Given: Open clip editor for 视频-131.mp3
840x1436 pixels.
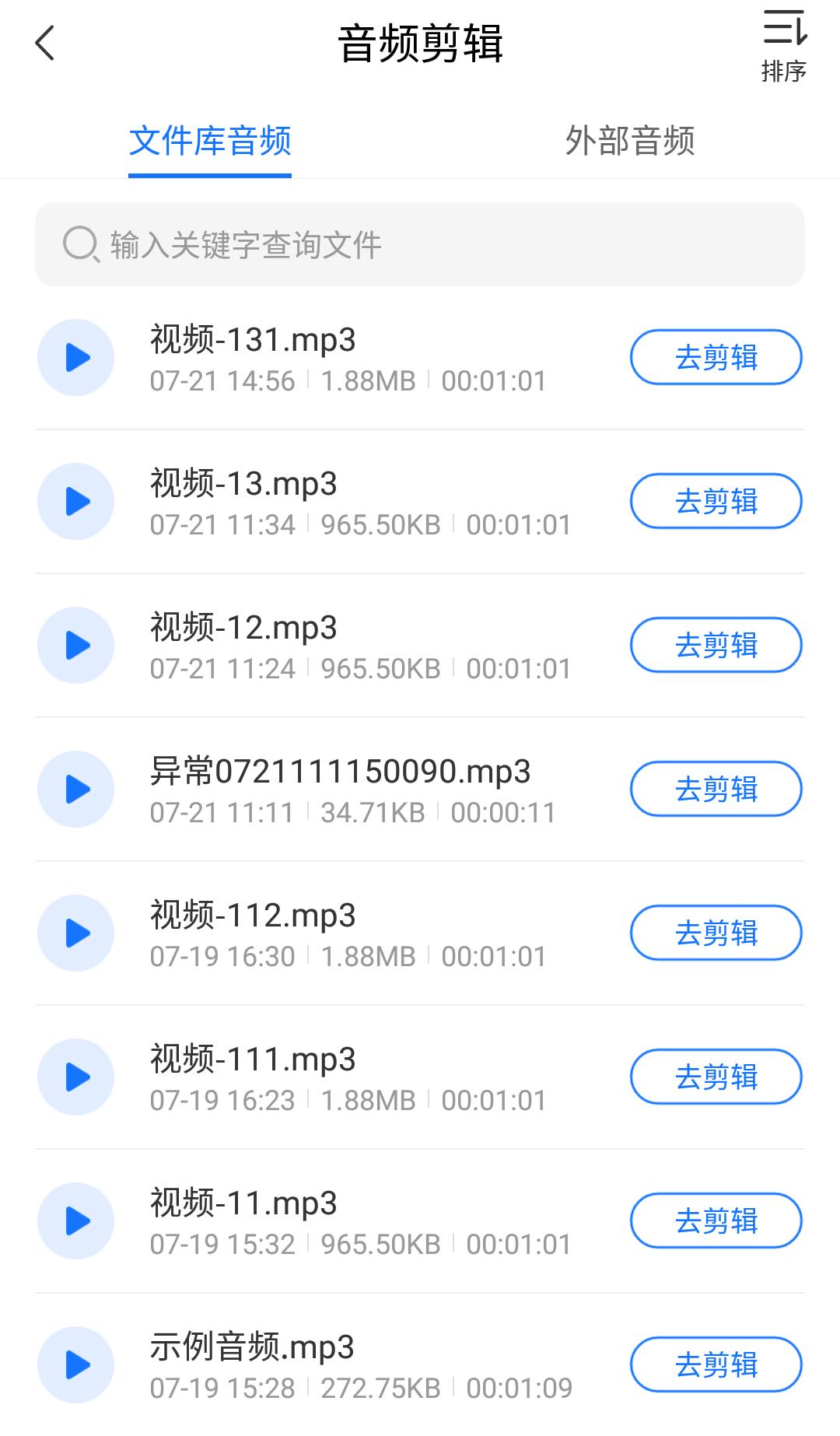Looking at the screenshot, I should tap(715, 357).
